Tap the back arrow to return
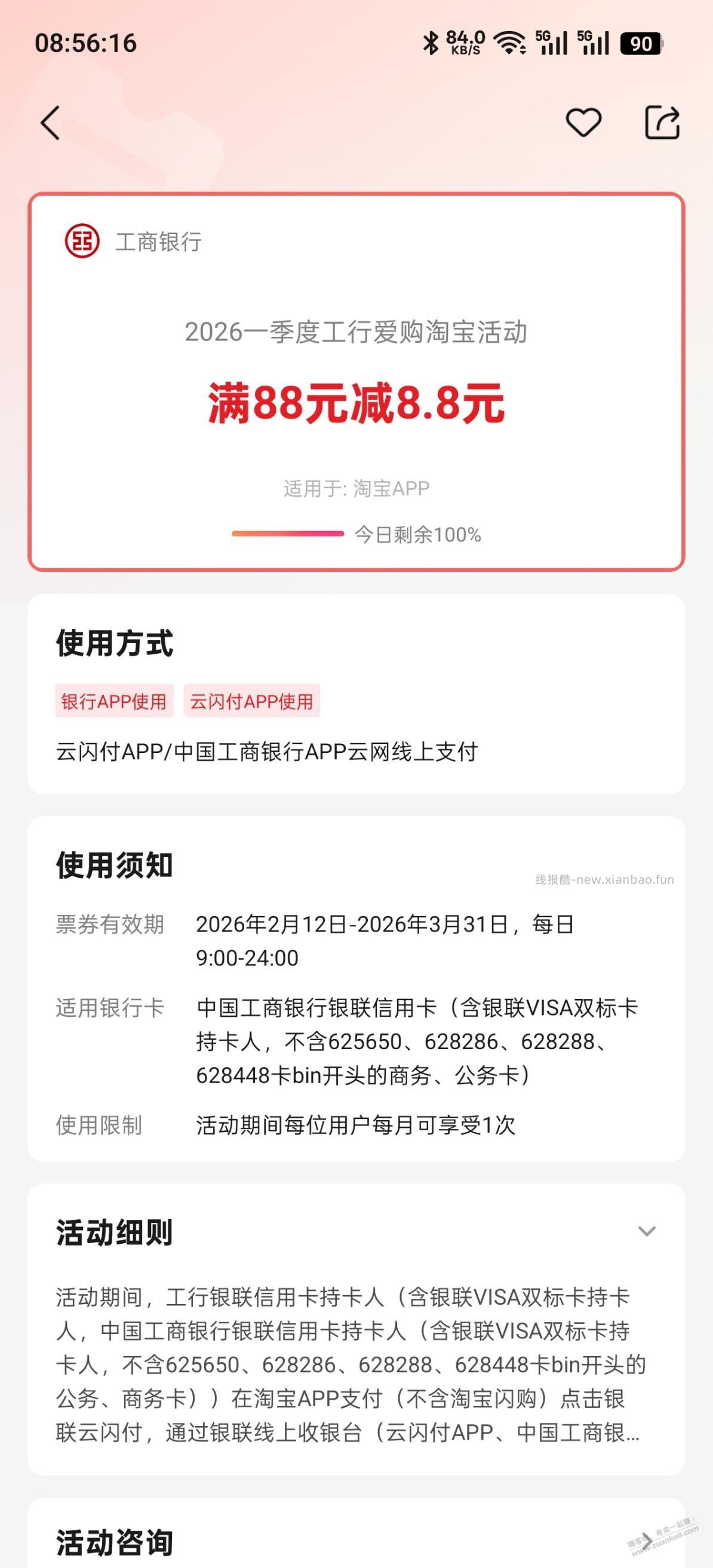 click(51, 122)
